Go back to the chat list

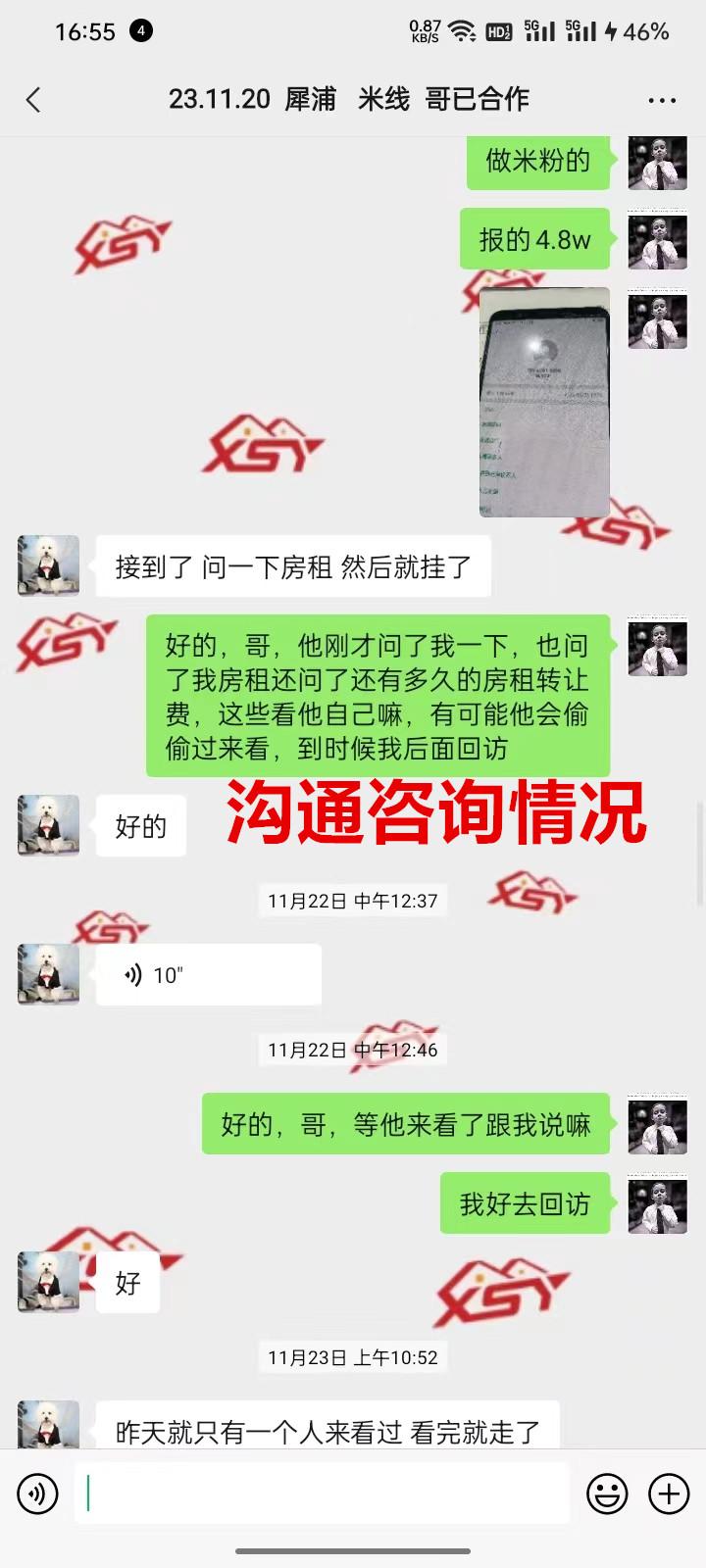(x=33, y=100)
